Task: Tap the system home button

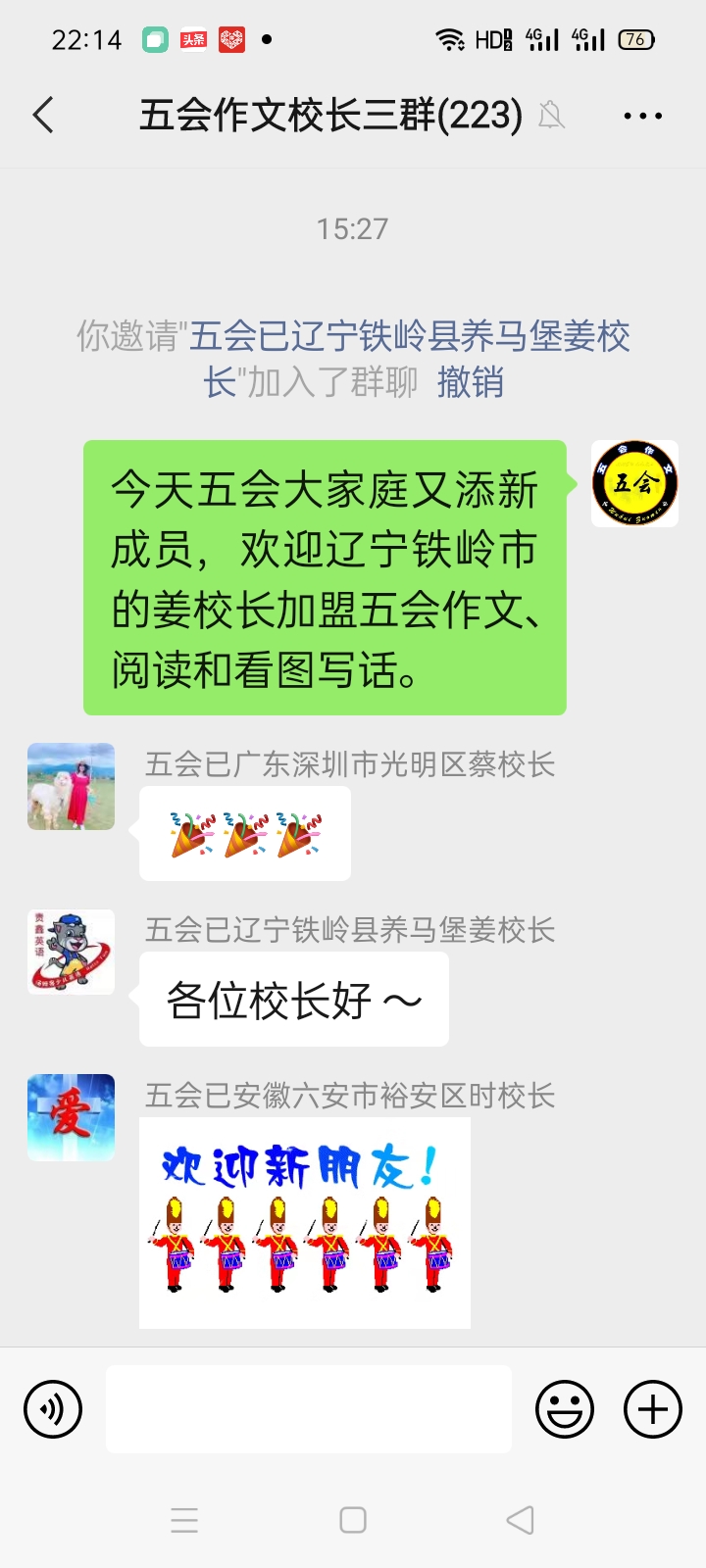Action: (x=353, y=1520)
